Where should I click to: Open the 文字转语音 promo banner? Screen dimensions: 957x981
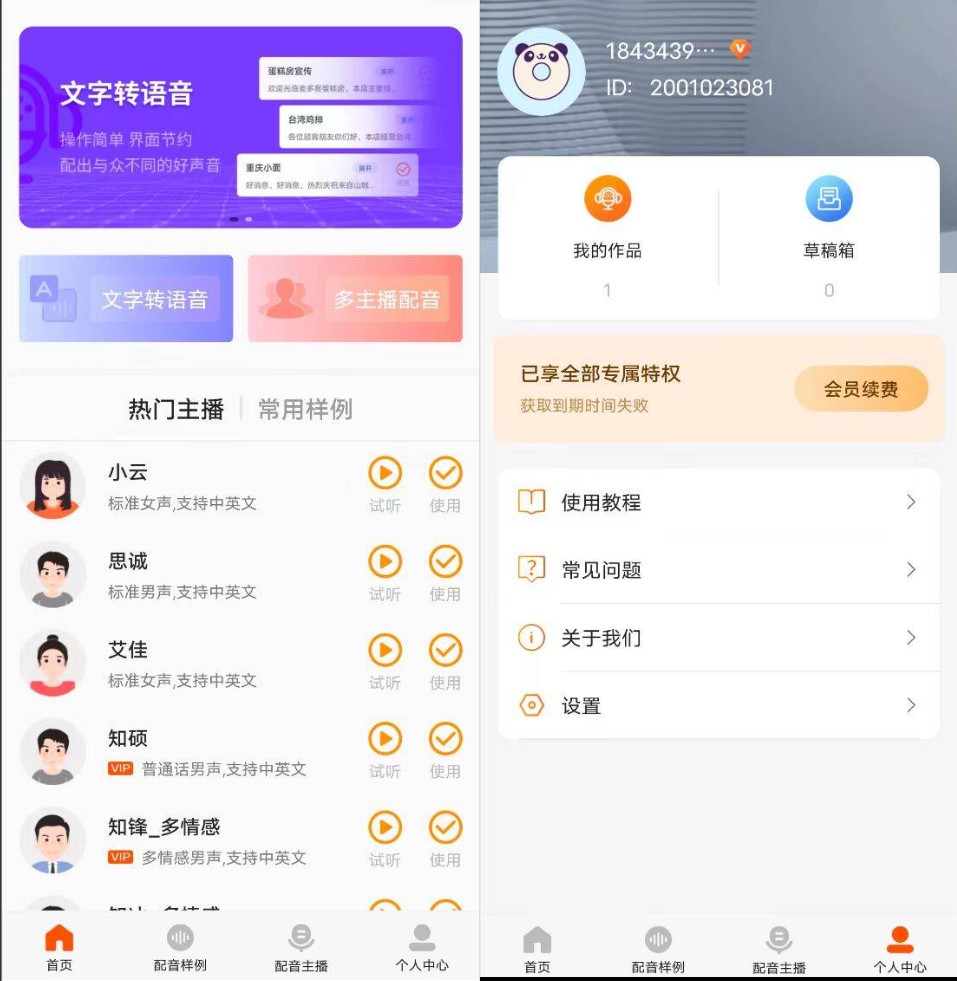[x=240, y=127]
